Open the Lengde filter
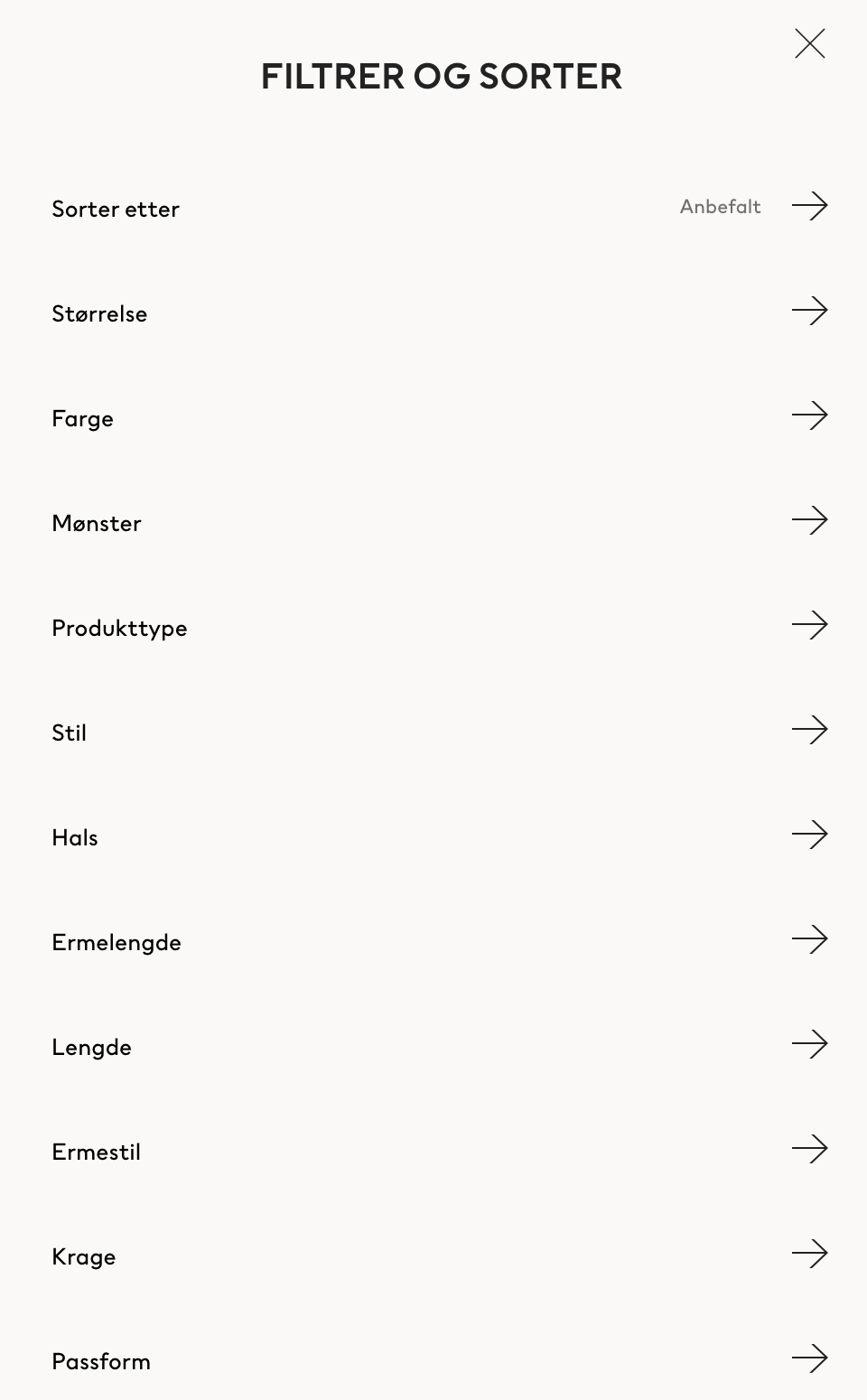 440,1045
